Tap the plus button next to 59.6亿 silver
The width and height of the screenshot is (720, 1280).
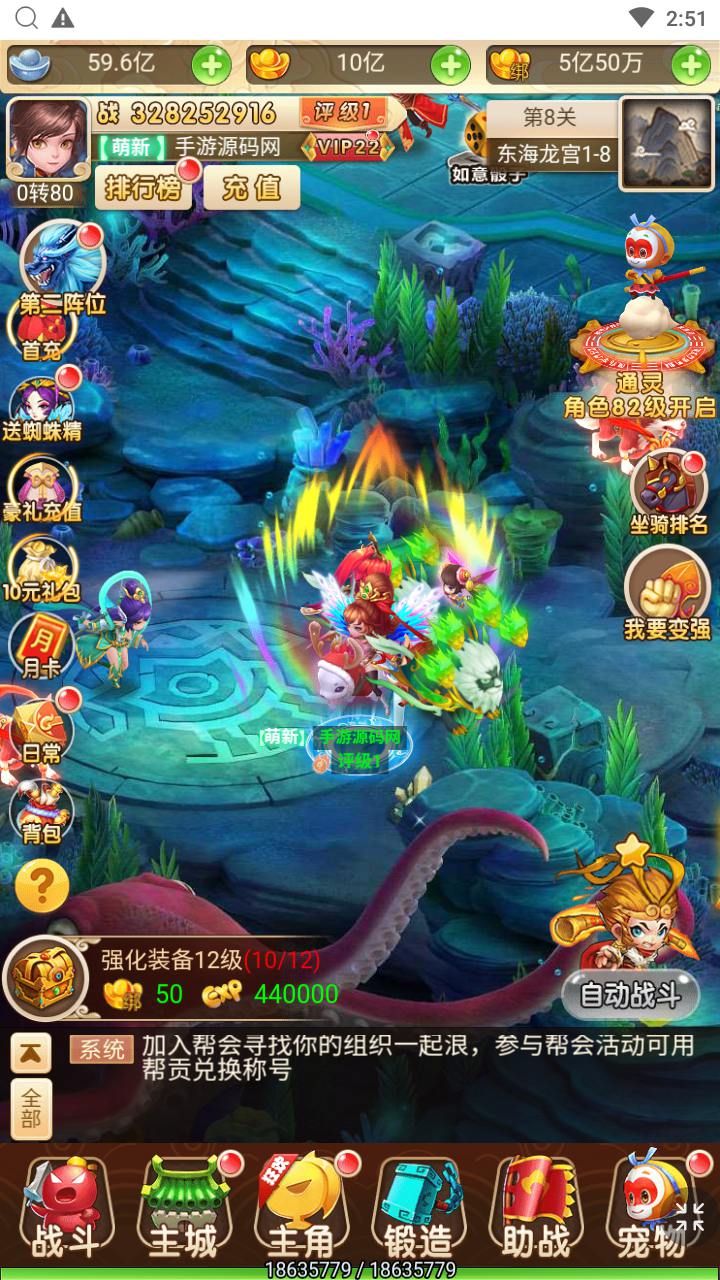coord(211,66)
